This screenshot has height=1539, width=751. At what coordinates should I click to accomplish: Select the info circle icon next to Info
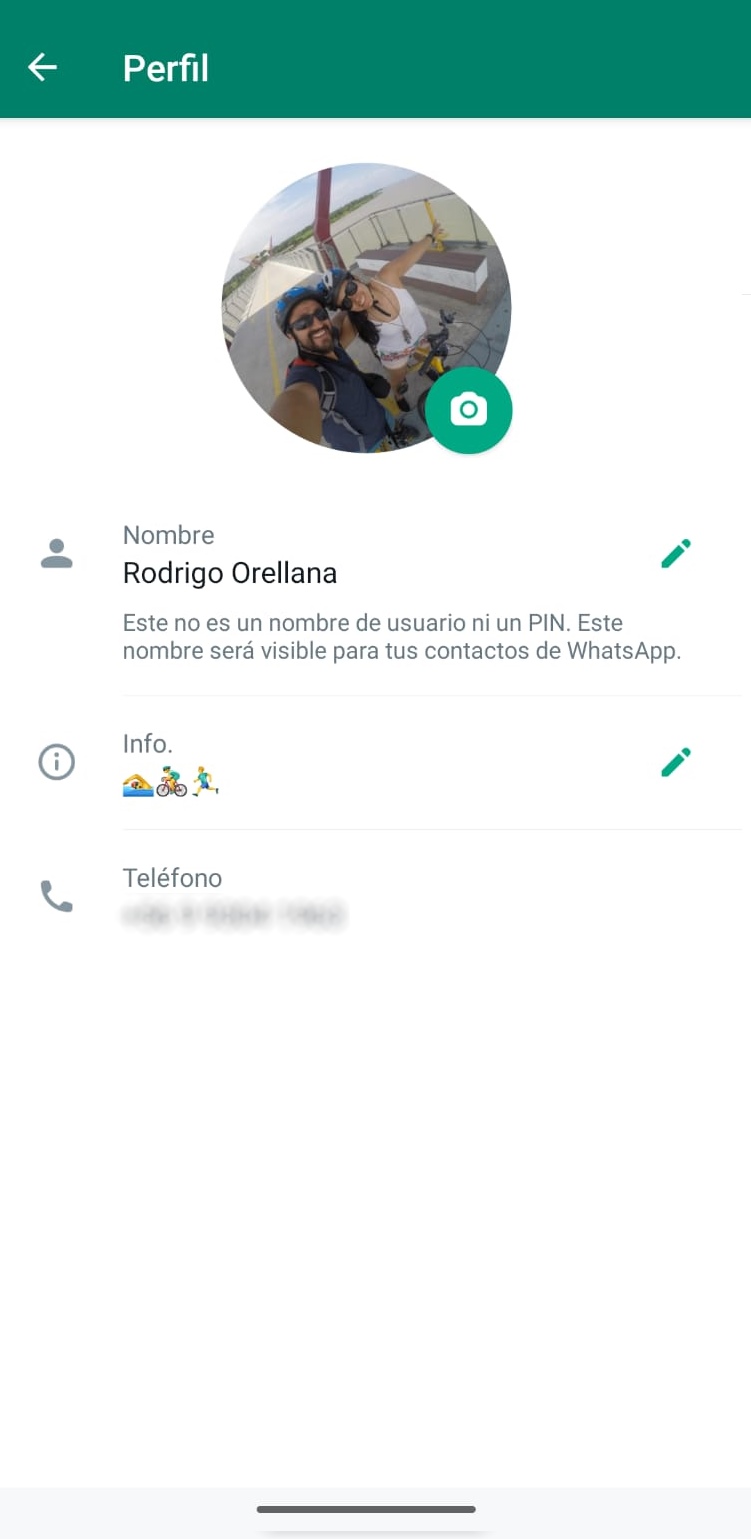(x=57, y=762)
